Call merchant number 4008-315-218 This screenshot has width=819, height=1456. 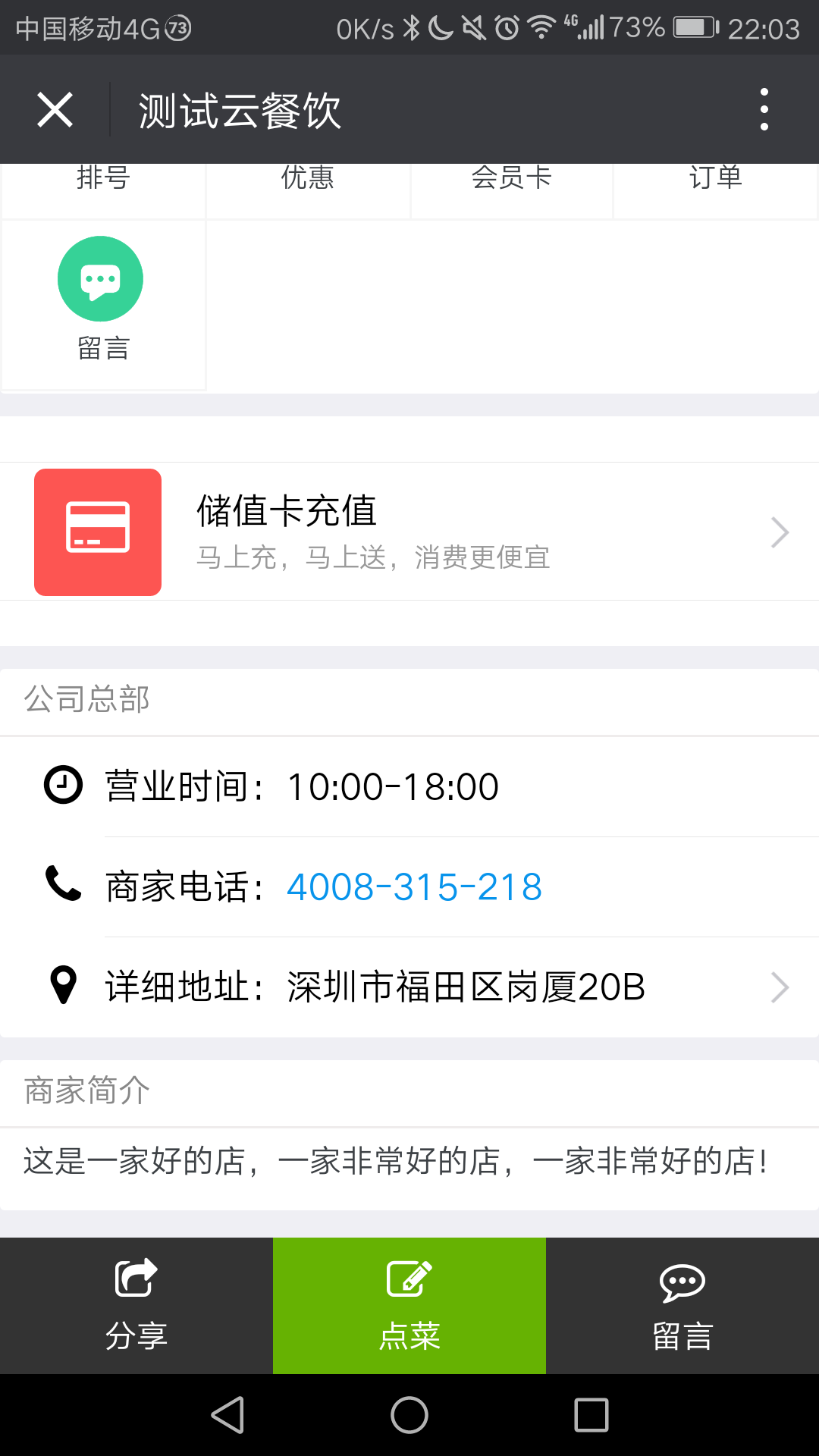(x=414, y=887)
